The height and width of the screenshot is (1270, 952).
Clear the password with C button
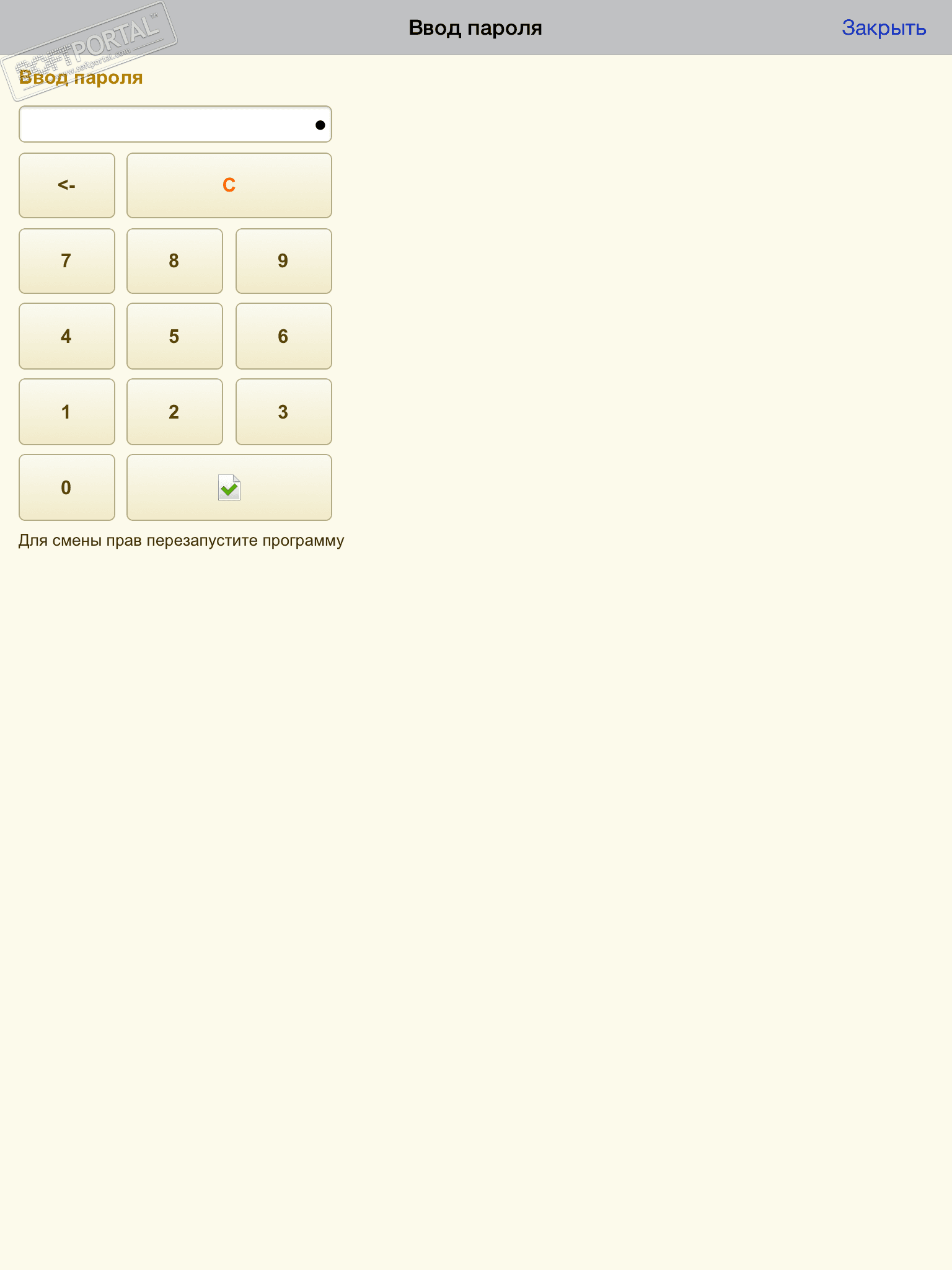coord(229,185)
